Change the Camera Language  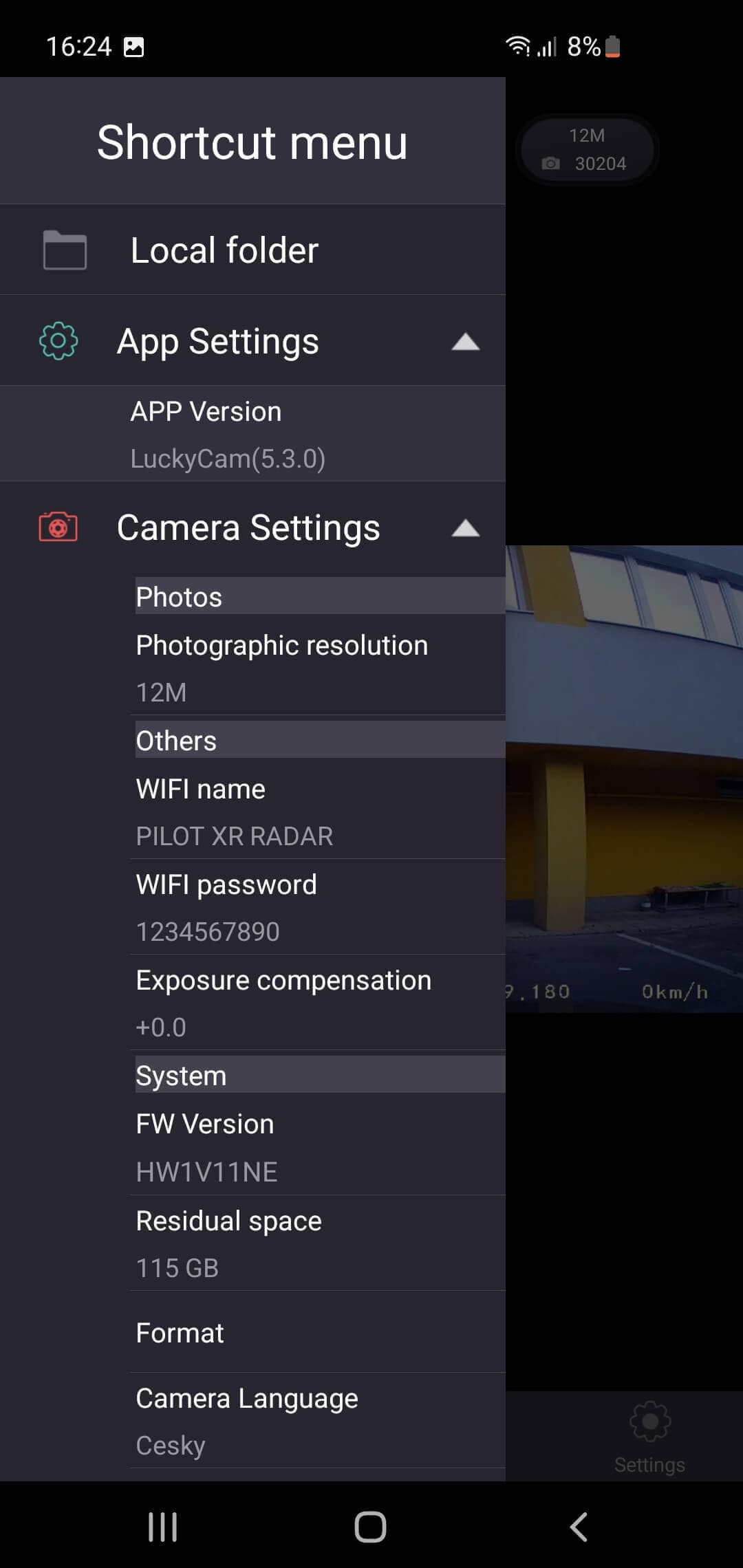pyautogui.click(x=247, y=1421)
